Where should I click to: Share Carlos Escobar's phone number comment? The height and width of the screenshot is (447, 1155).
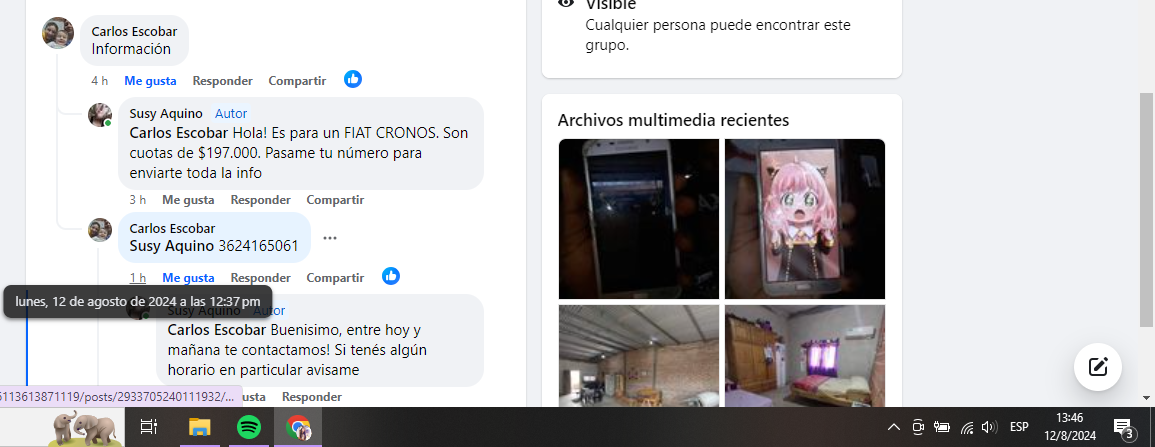click(x=335, y=277)
